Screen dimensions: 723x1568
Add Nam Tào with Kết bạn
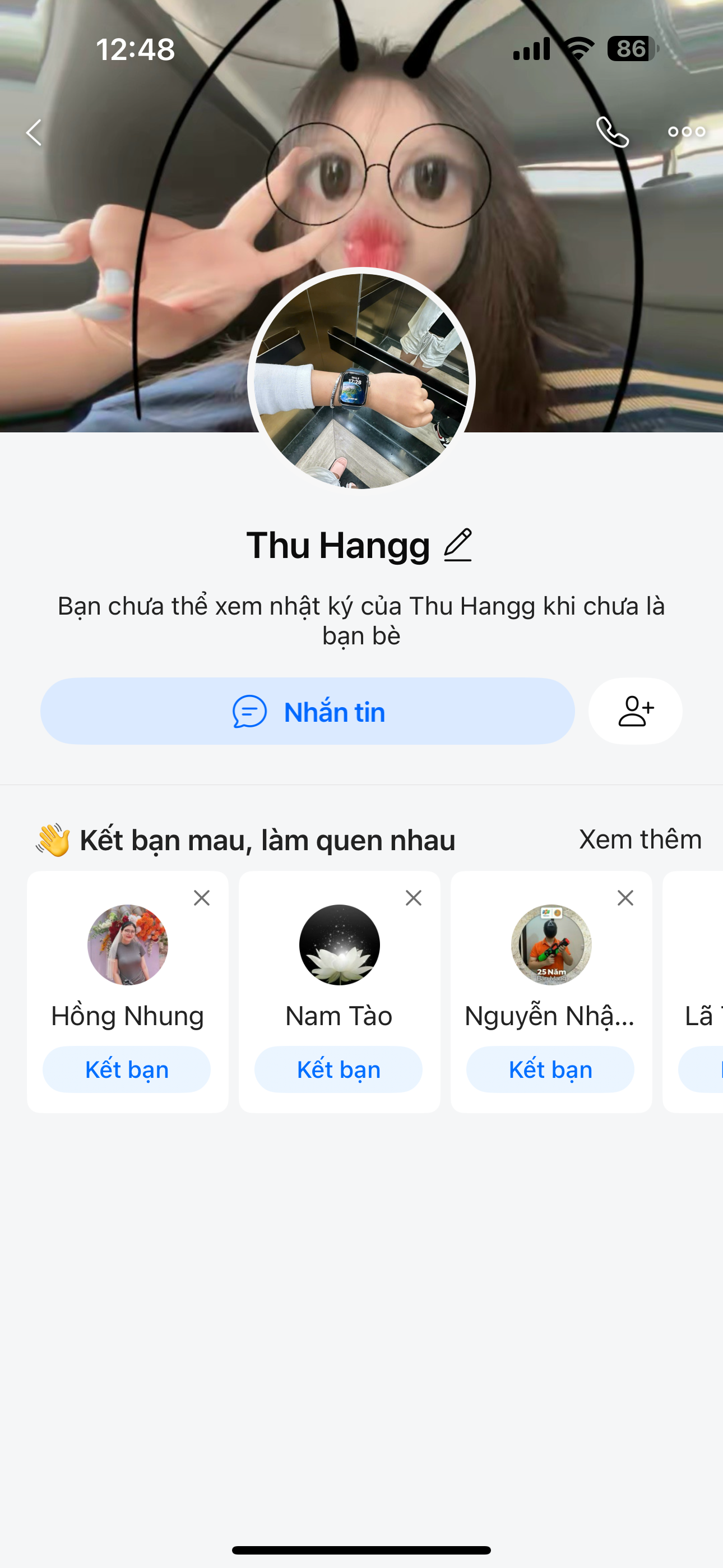click(x=339, y=1069)
